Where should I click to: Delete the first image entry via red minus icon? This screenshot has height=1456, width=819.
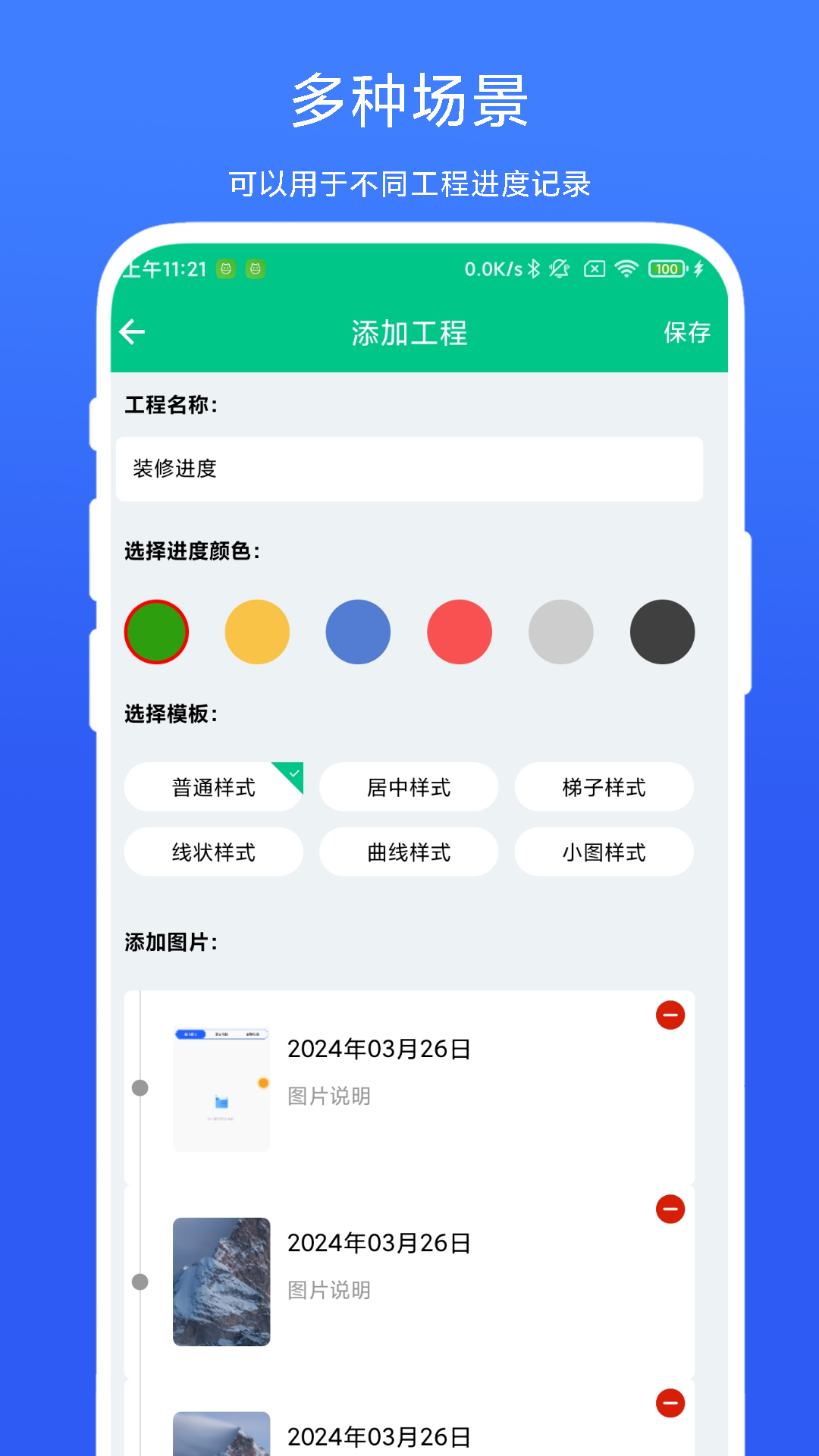[670, 1016]
